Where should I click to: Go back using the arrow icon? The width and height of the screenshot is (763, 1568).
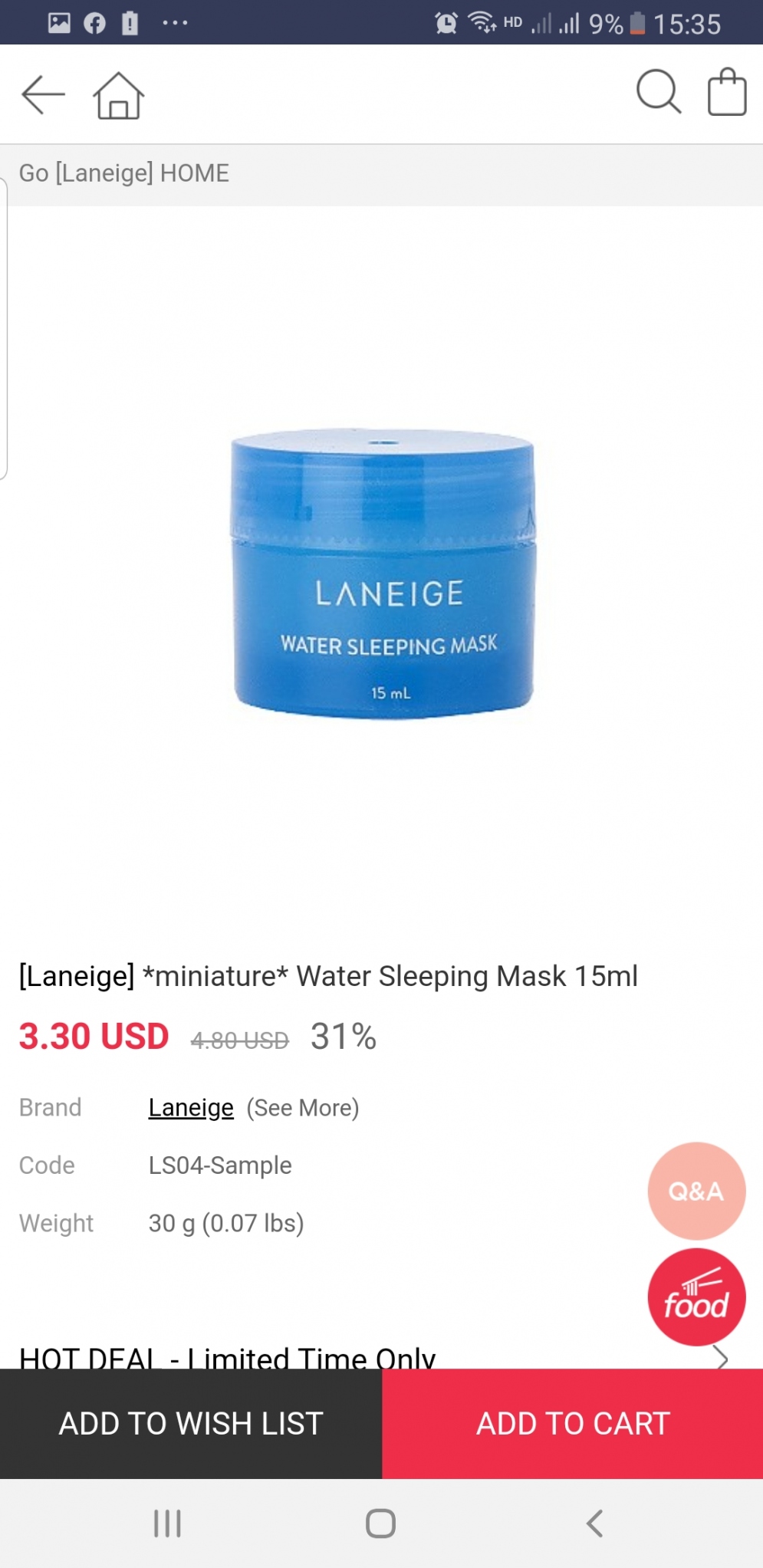[x=43, y=95]
